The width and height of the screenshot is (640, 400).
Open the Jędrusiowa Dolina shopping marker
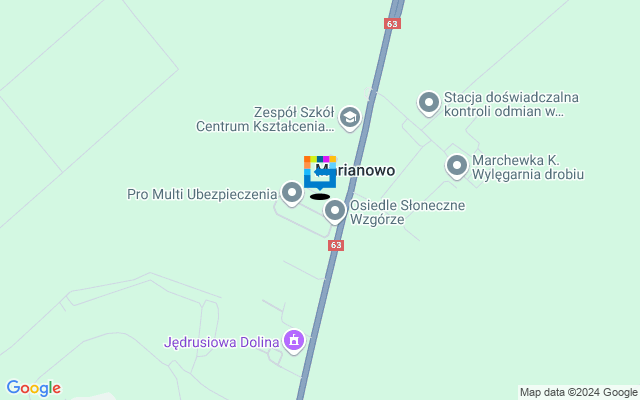pos(293,341)
